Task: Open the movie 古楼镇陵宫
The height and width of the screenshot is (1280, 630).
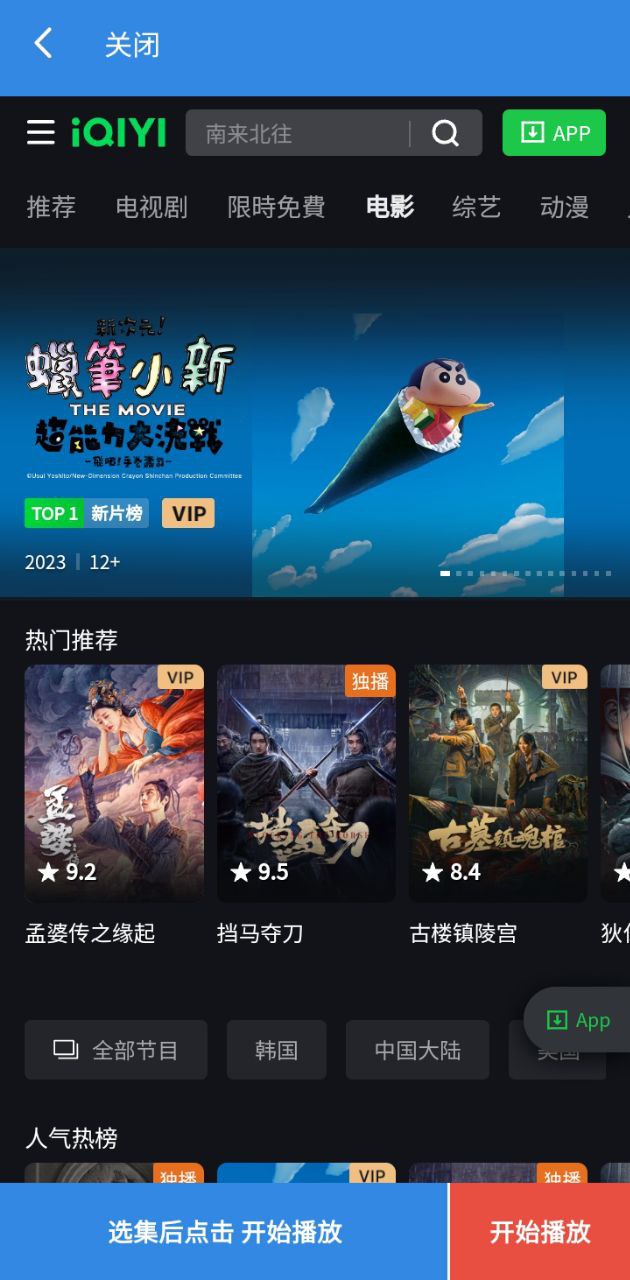Action: tap(498, 784)
